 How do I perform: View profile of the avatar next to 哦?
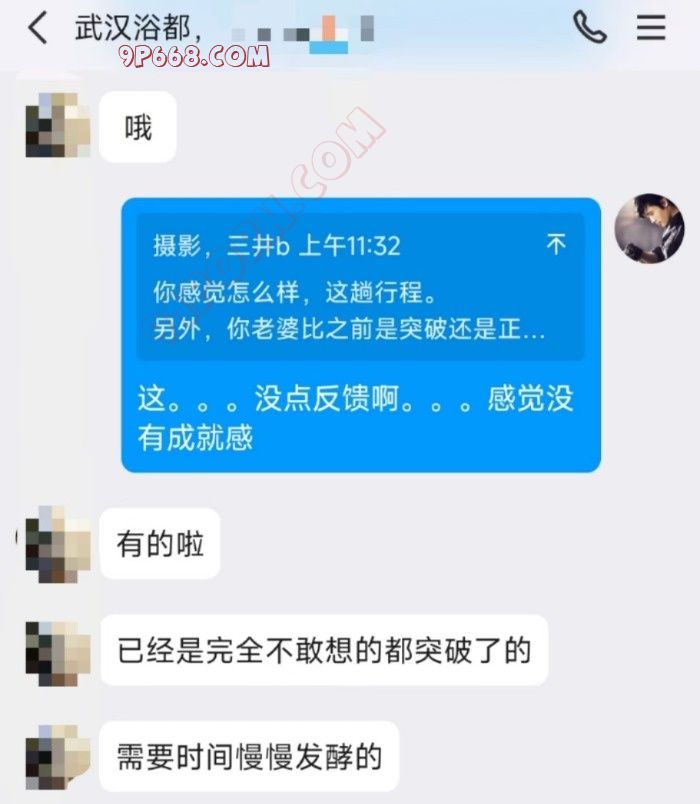51,126
